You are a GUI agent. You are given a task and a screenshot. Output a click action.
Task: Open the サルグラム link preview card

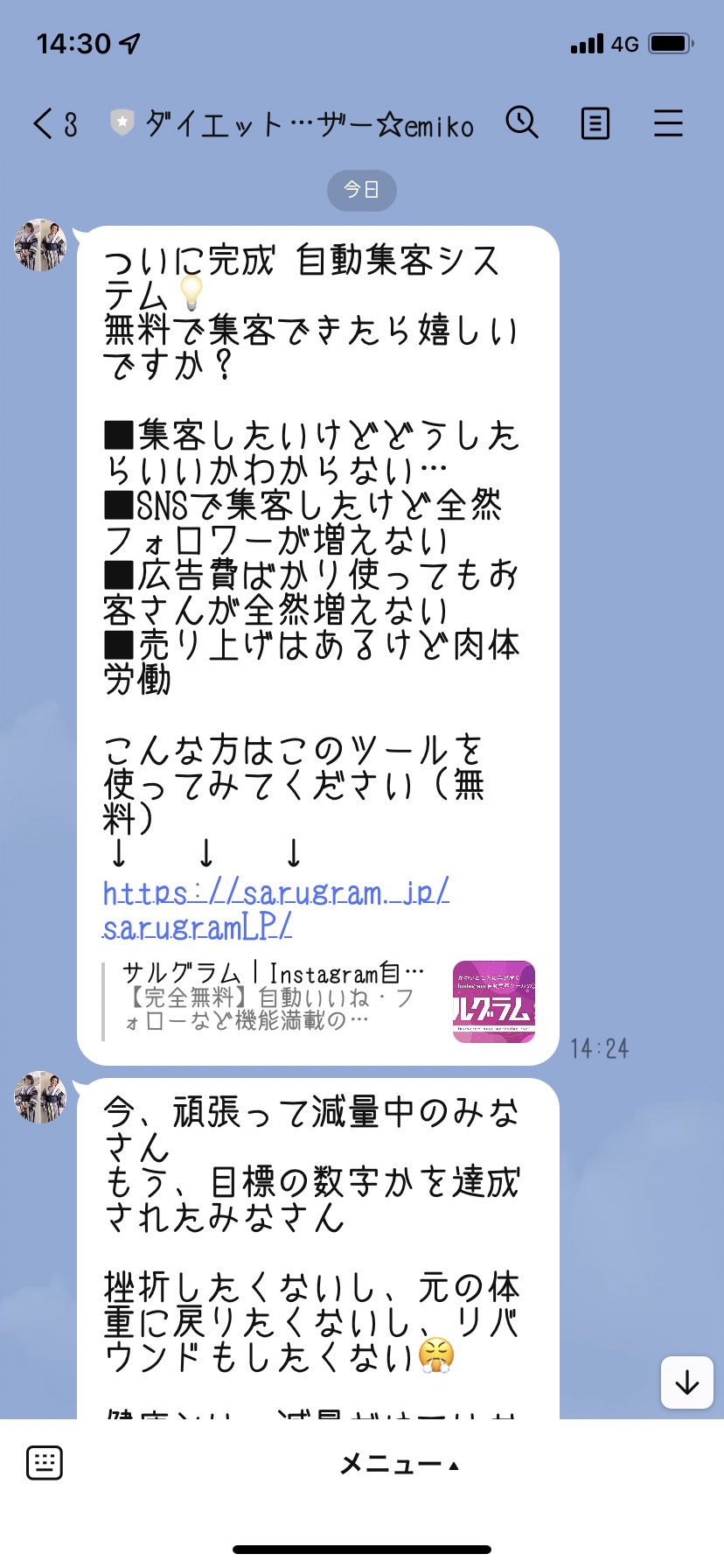tap(319, 1002)
